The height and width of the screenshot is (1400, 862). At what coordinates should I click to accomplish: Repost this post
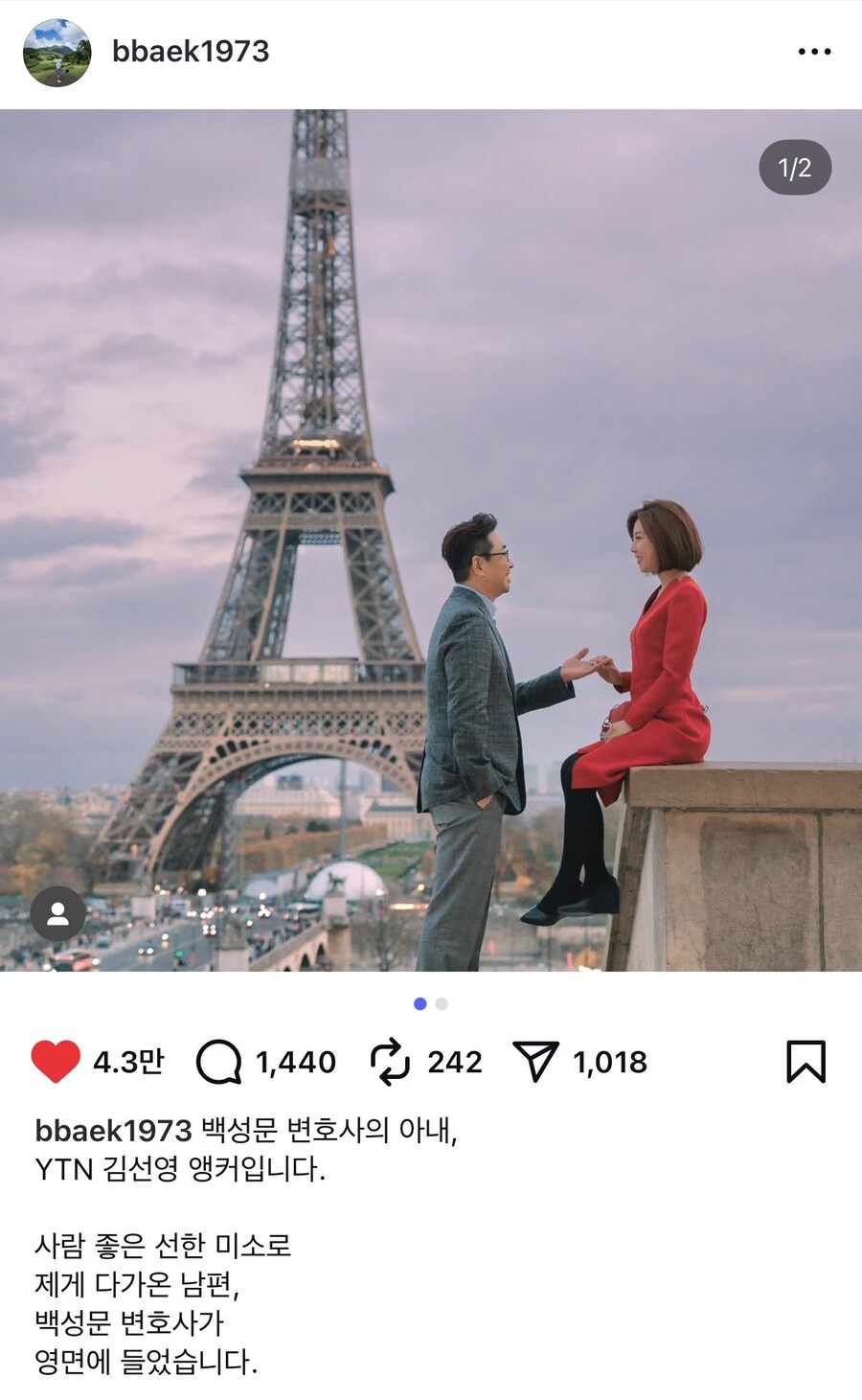click(390, 1062)
